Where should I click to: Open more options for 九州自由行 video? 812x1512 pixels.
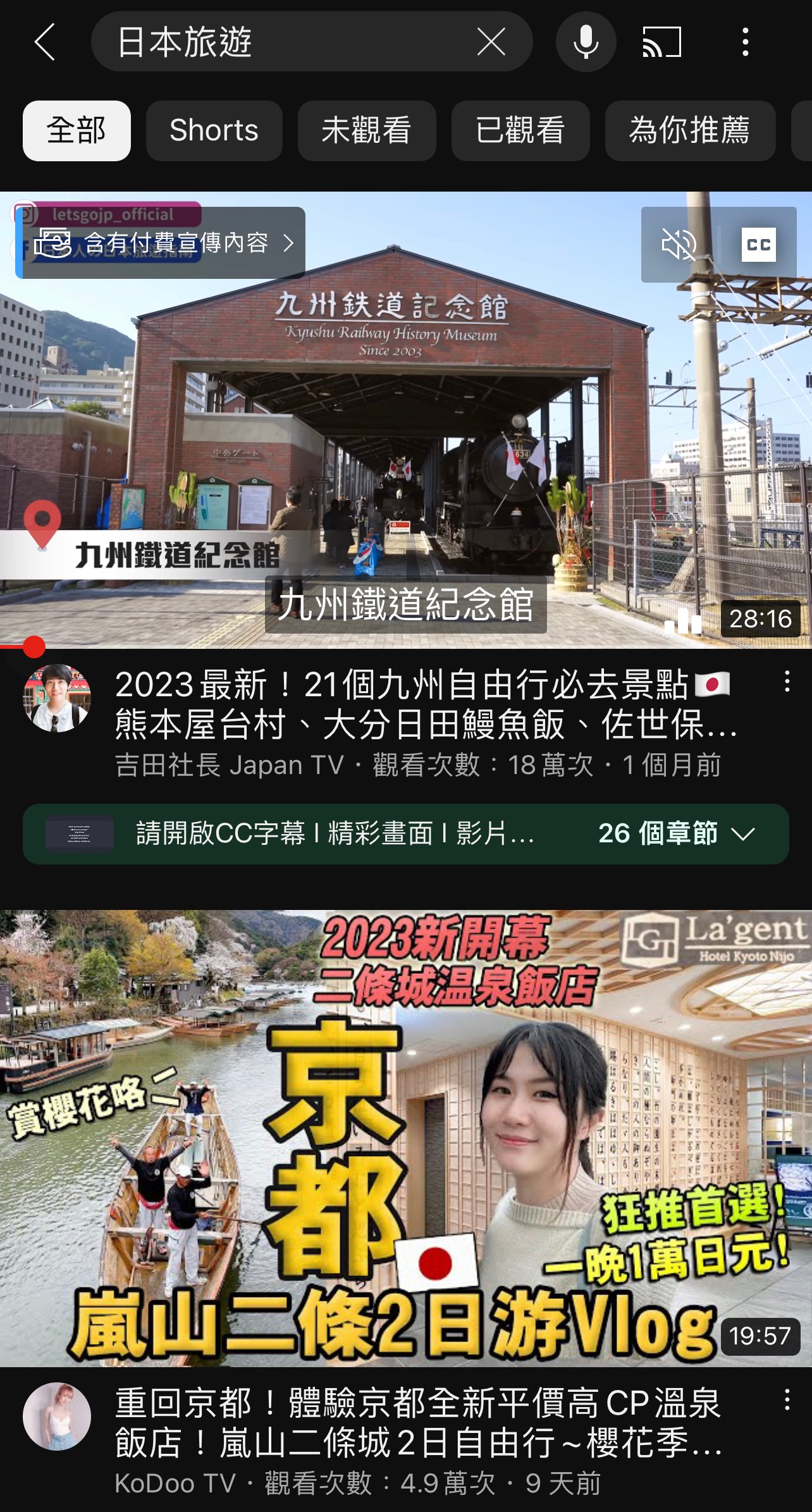787,682
